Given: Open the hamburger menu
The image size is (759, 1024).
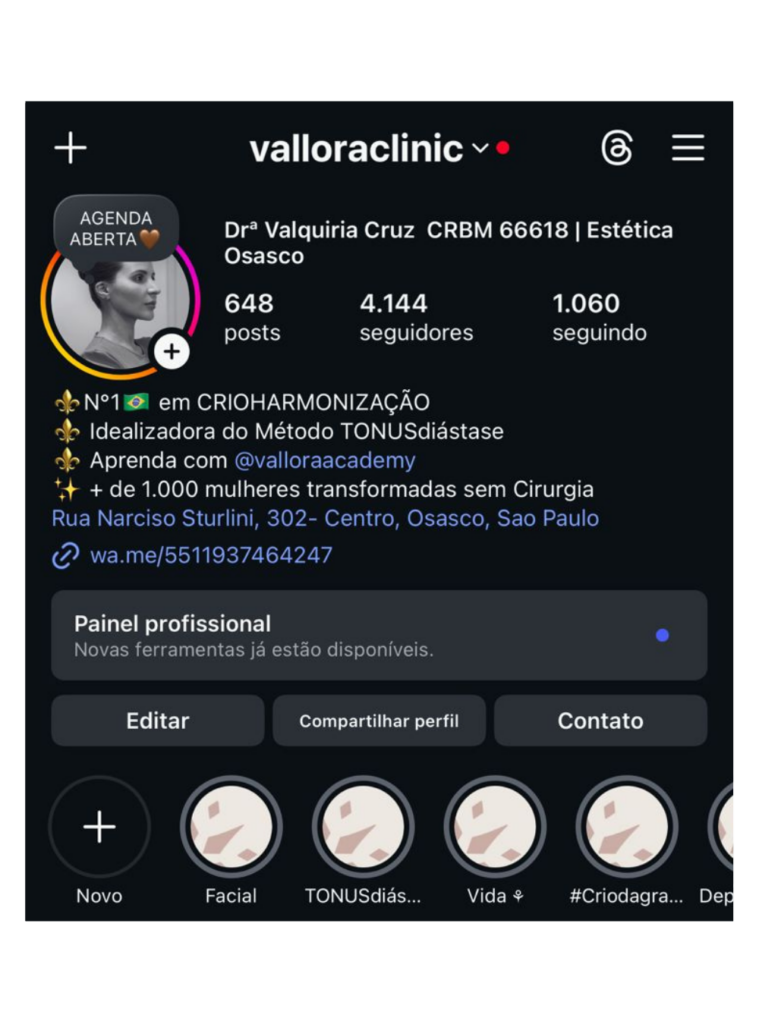Looking at the screenshot, I should 688,148.
